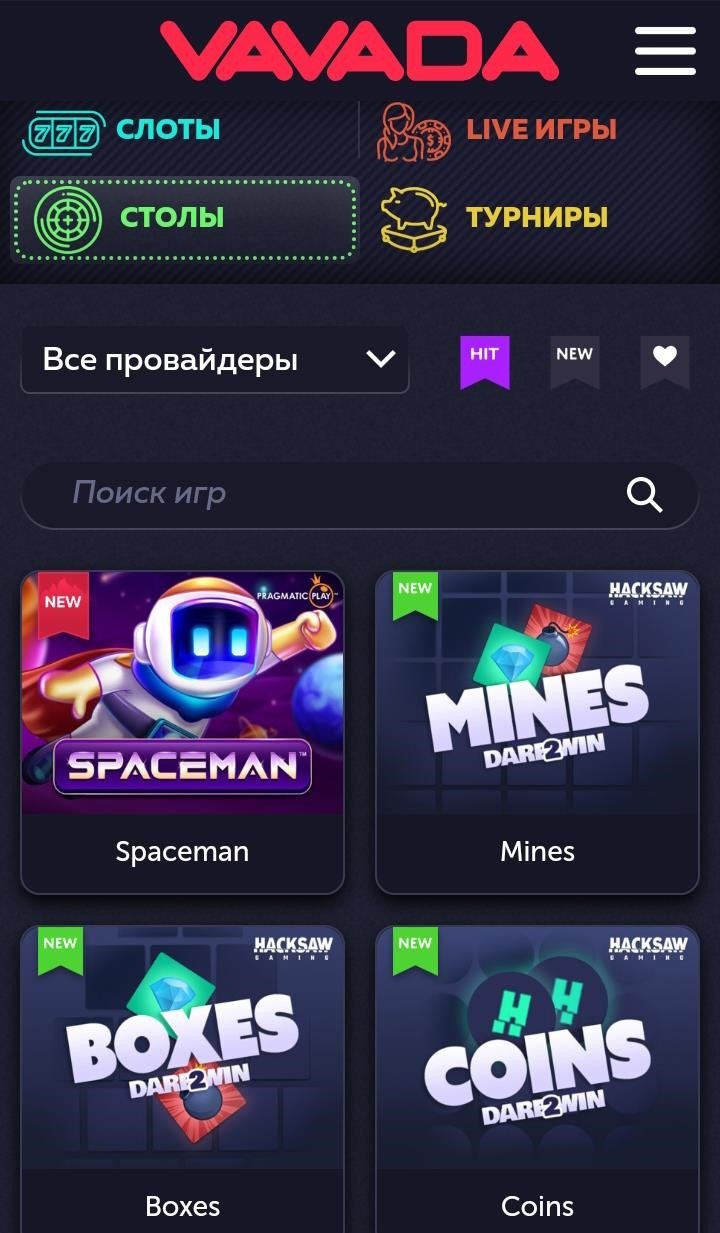Tap the VAVADA logo to go home

(x=358, y=48)
